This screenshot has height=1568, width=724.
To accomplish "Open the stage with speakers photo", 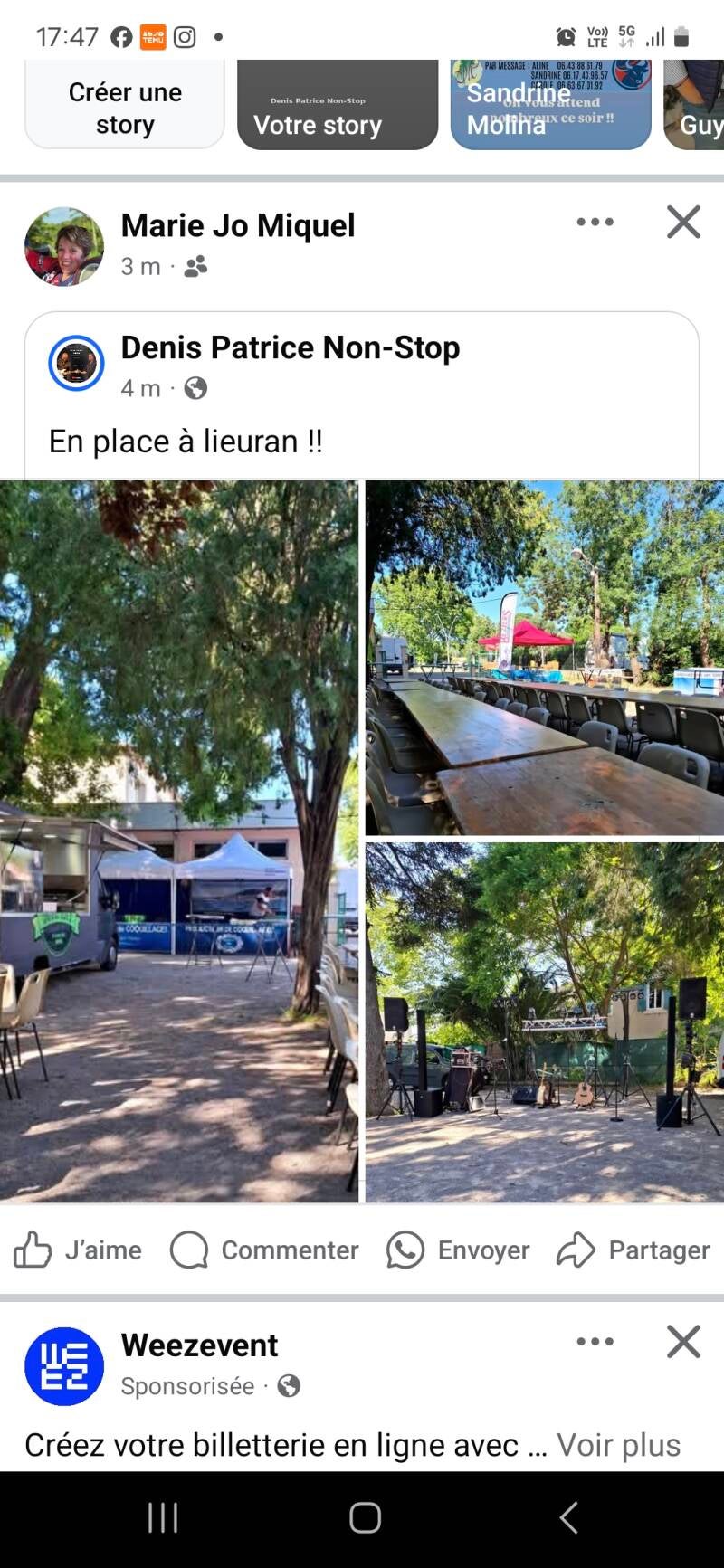I will [x=544, y=1022].
